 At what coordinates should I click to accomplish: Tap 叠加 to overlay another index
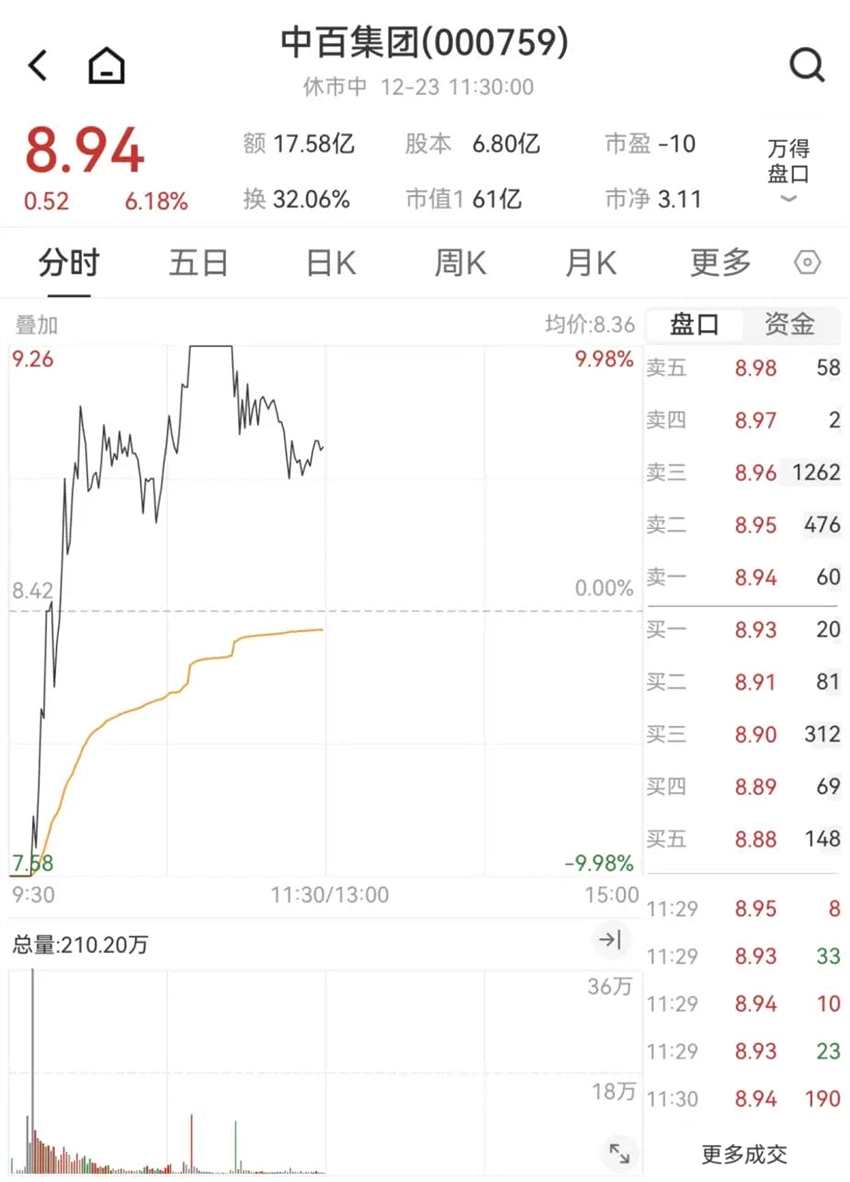[x=36, y=324]
